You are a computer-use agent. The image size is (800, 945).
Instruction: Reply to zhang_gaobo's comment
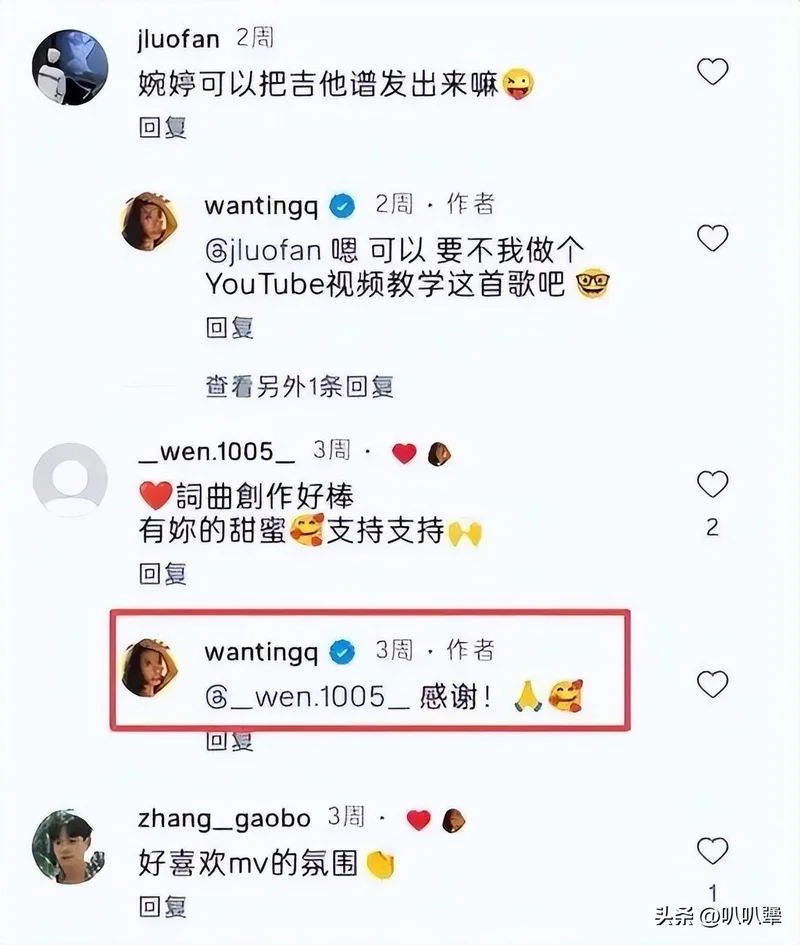tap(162, 907)
